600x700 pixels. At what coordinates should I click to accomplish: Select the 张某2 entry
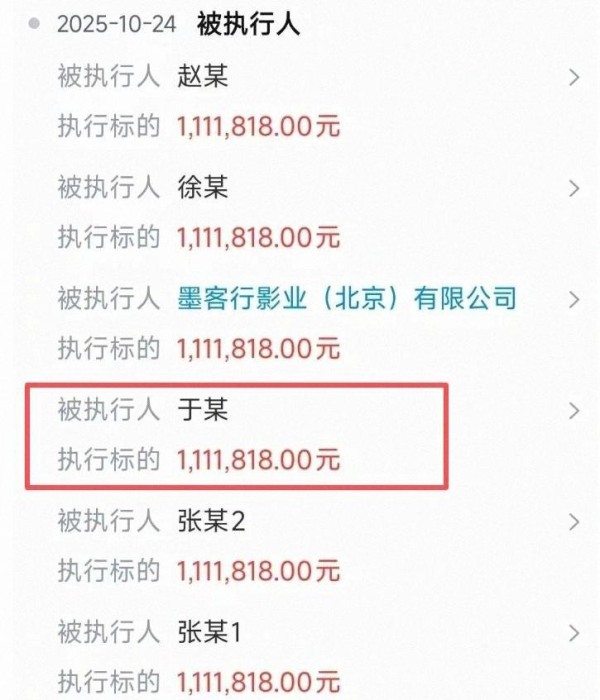click(x=210, y=521)
